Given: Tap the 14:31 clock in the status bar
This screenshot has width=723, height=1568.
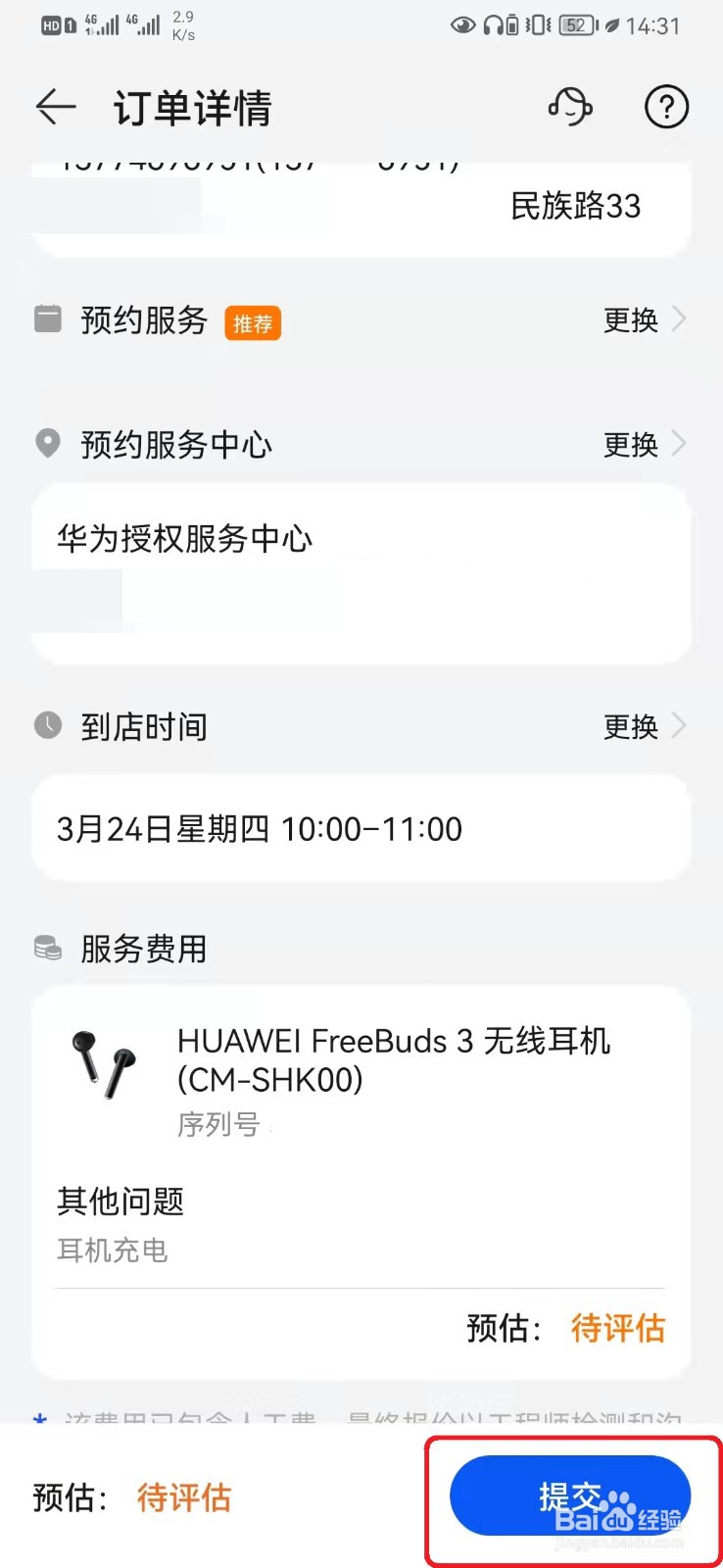Looking at the screenshot, I should (x=651, y=26).
